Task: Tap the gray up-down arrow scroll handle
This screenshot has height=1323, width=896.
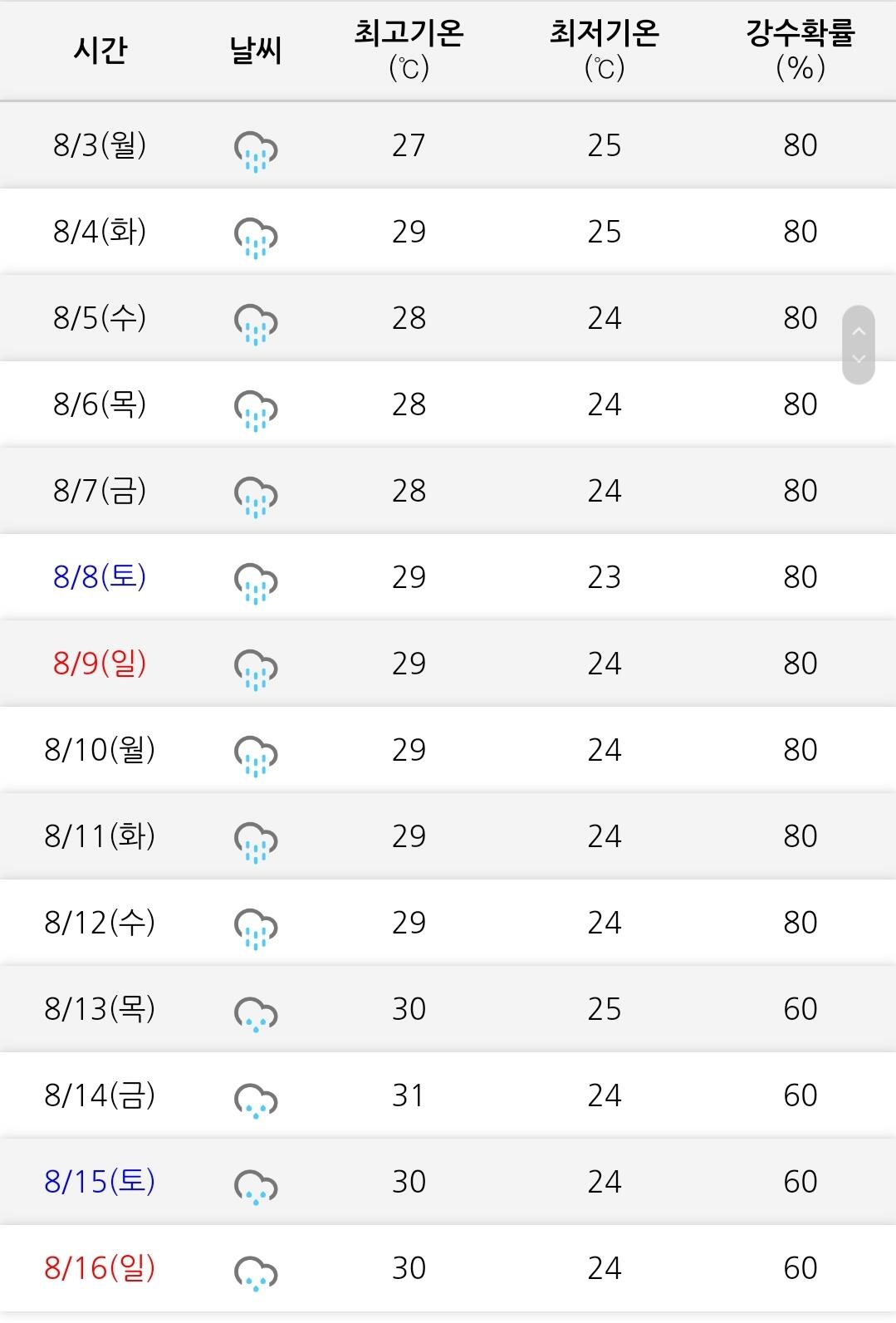Action: tap(859, 345)
